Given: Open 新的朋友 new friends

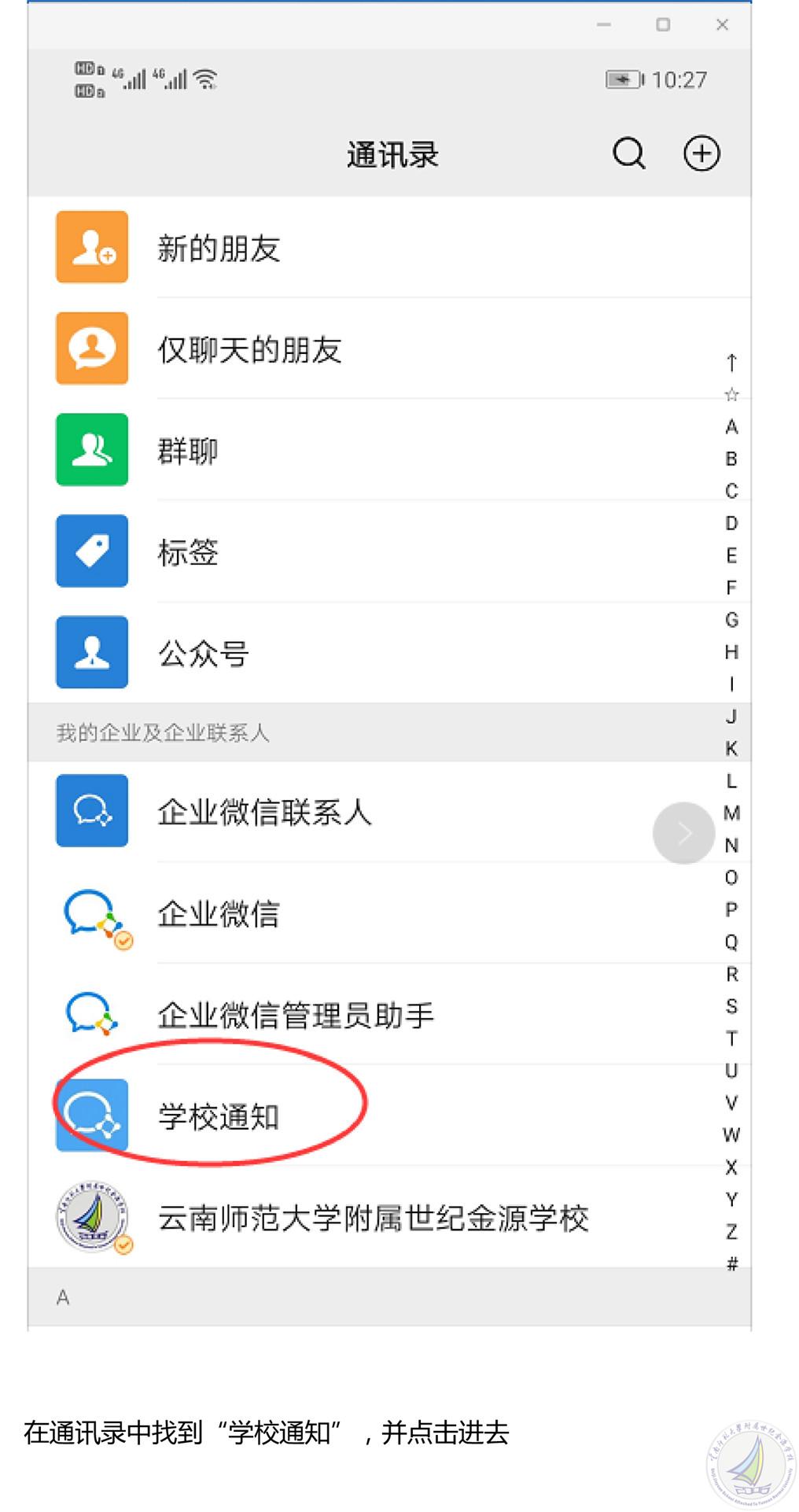Looking at the screenshot, I should click(x=219, y=249).
